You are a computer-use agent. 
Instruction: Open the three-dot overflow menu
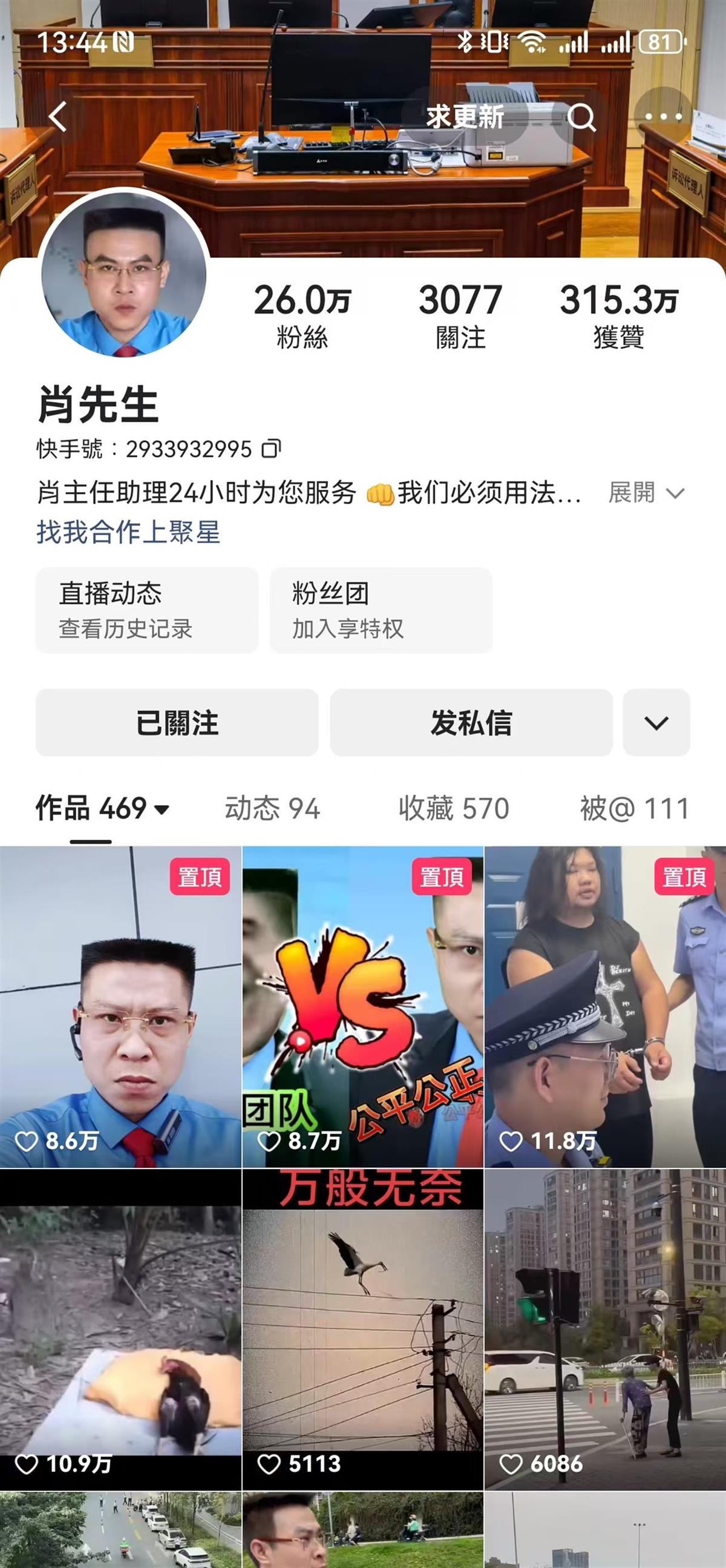point(662,116)
